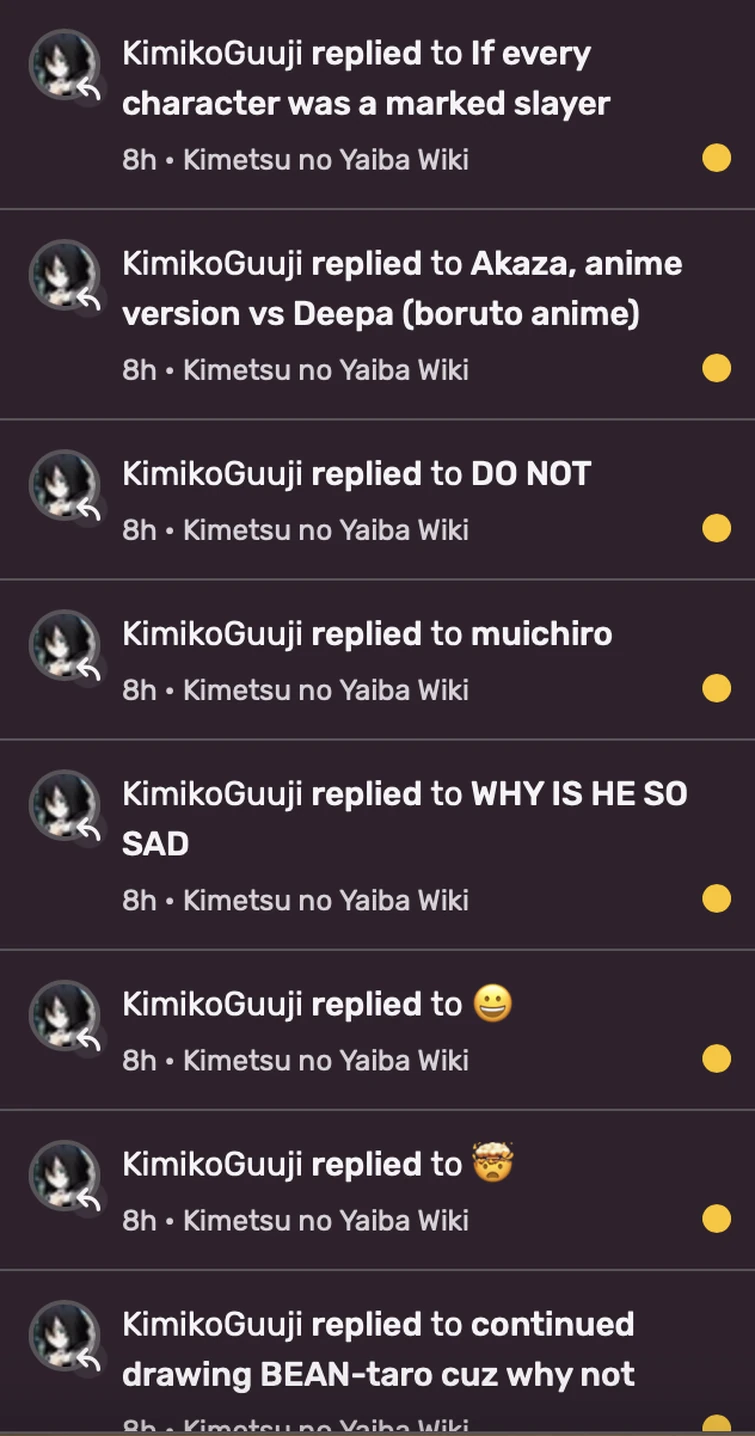Open the 'Akaza, anime version vs Deepa' thread
755x1436 pixels.
pyautogui.click(x=402, y=288)
